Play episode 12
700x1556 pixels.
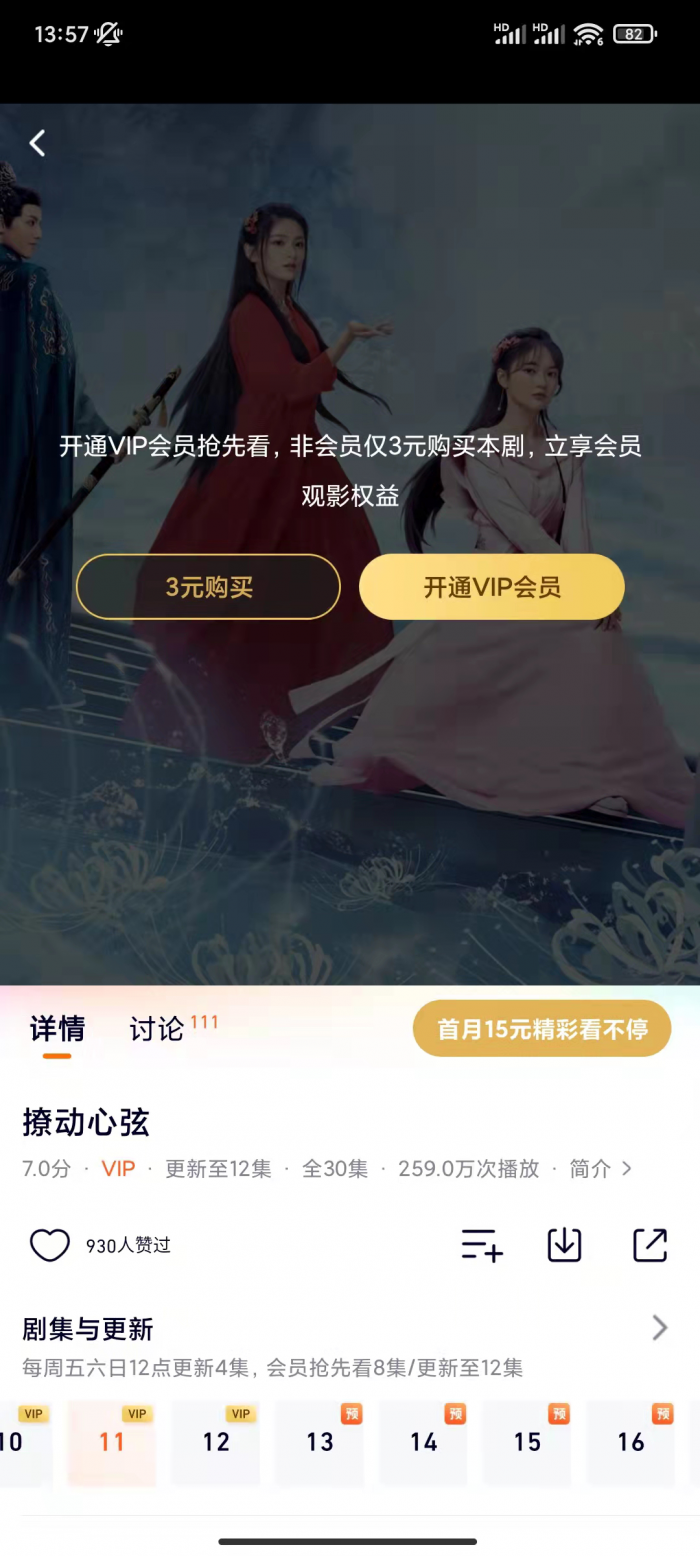coord(215,1442)
